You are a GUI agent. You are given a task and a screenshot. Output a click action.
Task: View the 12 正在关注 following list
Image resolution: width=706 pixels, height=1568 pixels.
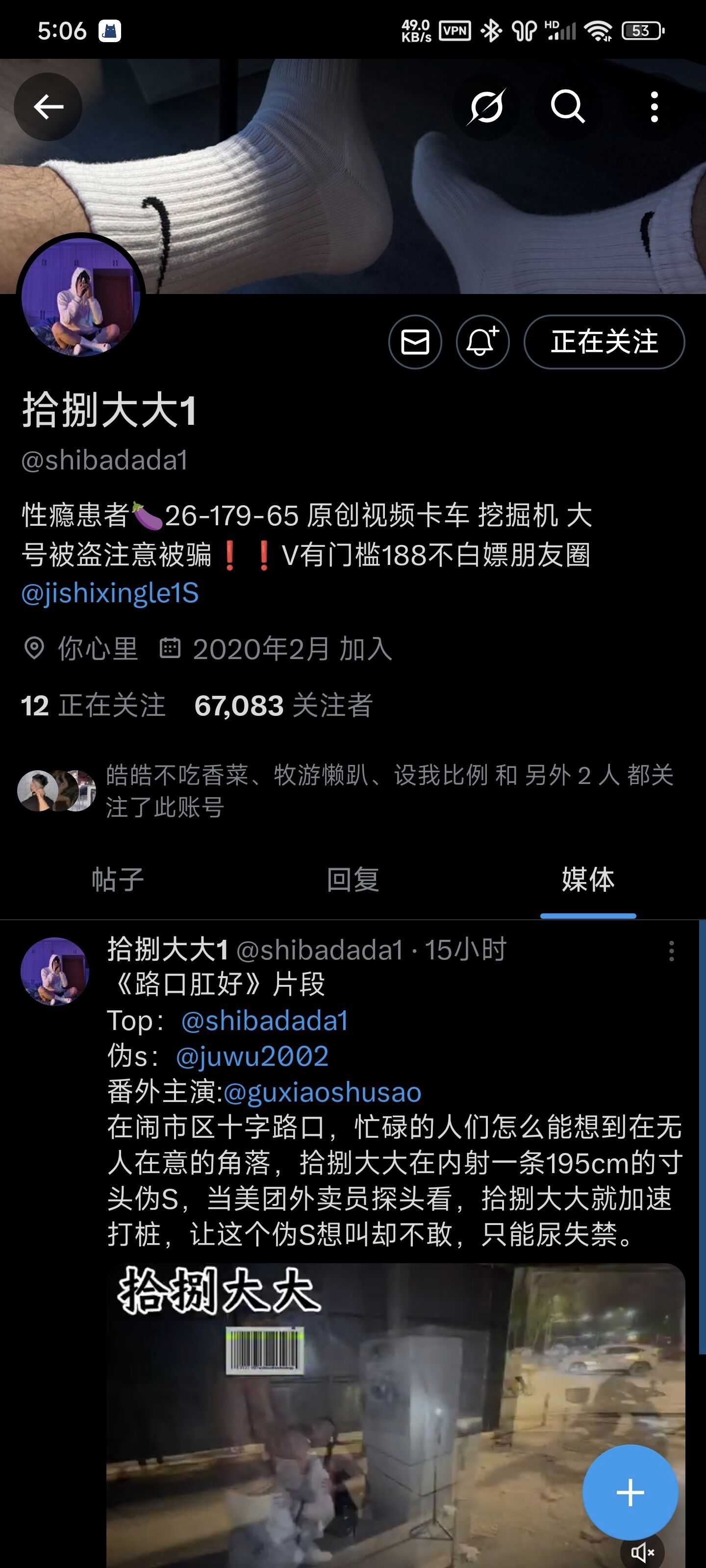[93, 706]
